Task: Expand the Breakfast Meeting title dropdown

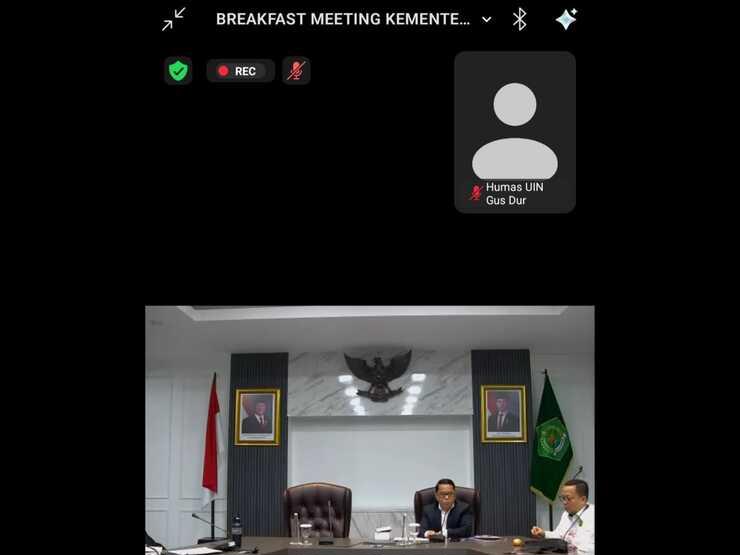Action: (487, 19)
